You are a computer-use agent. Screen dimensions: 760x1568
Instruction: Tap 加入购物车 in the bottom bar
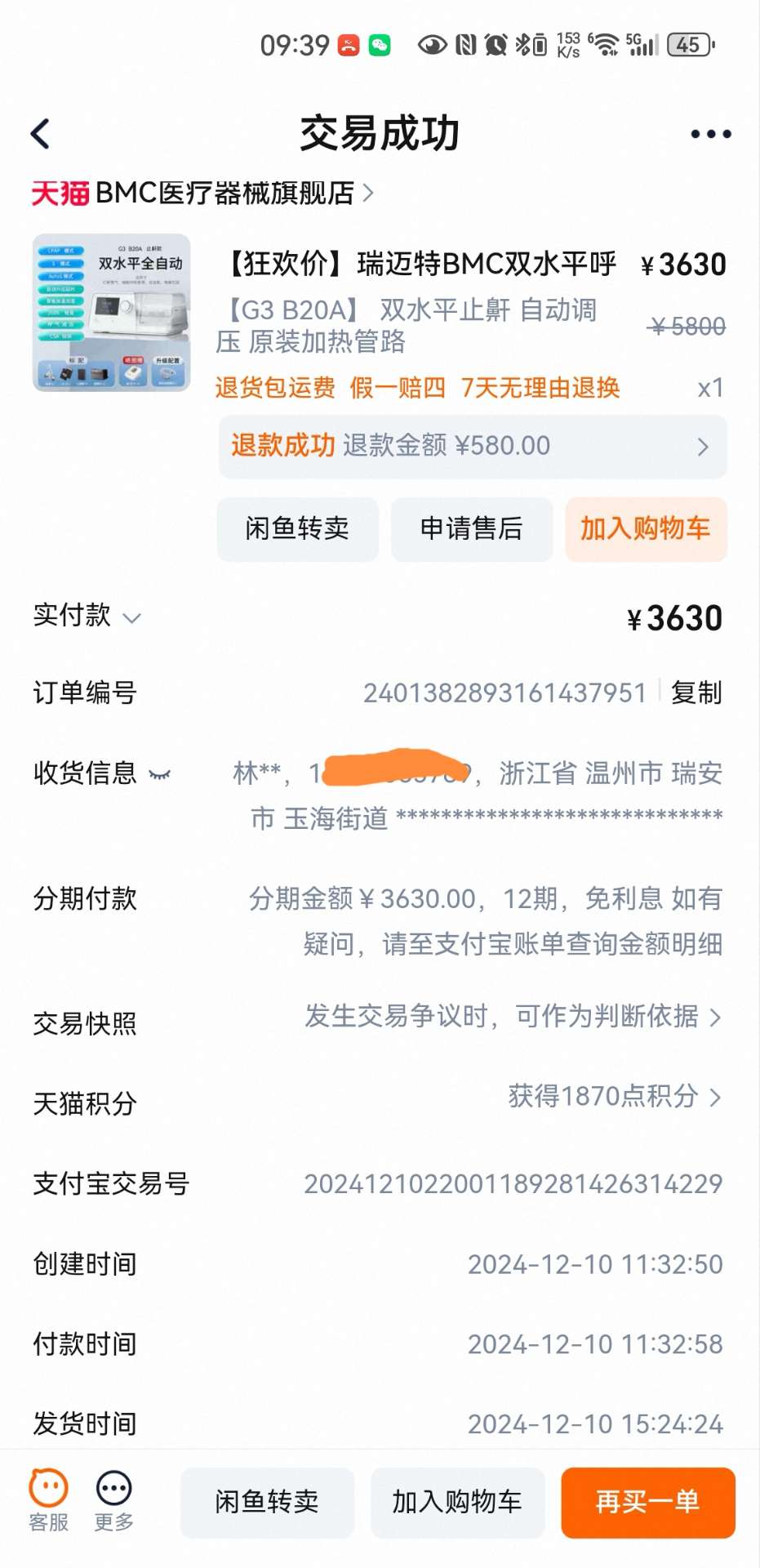(x=457, y=1502)
